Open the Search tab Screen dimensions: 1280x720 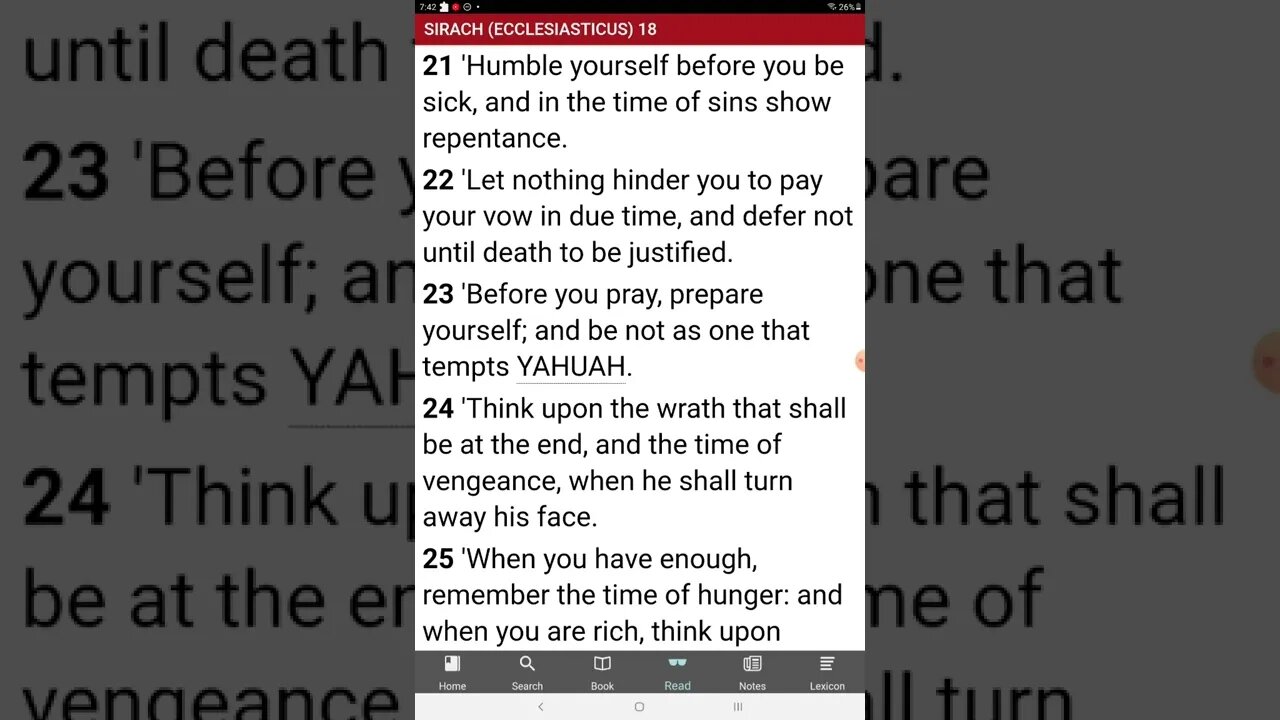pos(527,673)
